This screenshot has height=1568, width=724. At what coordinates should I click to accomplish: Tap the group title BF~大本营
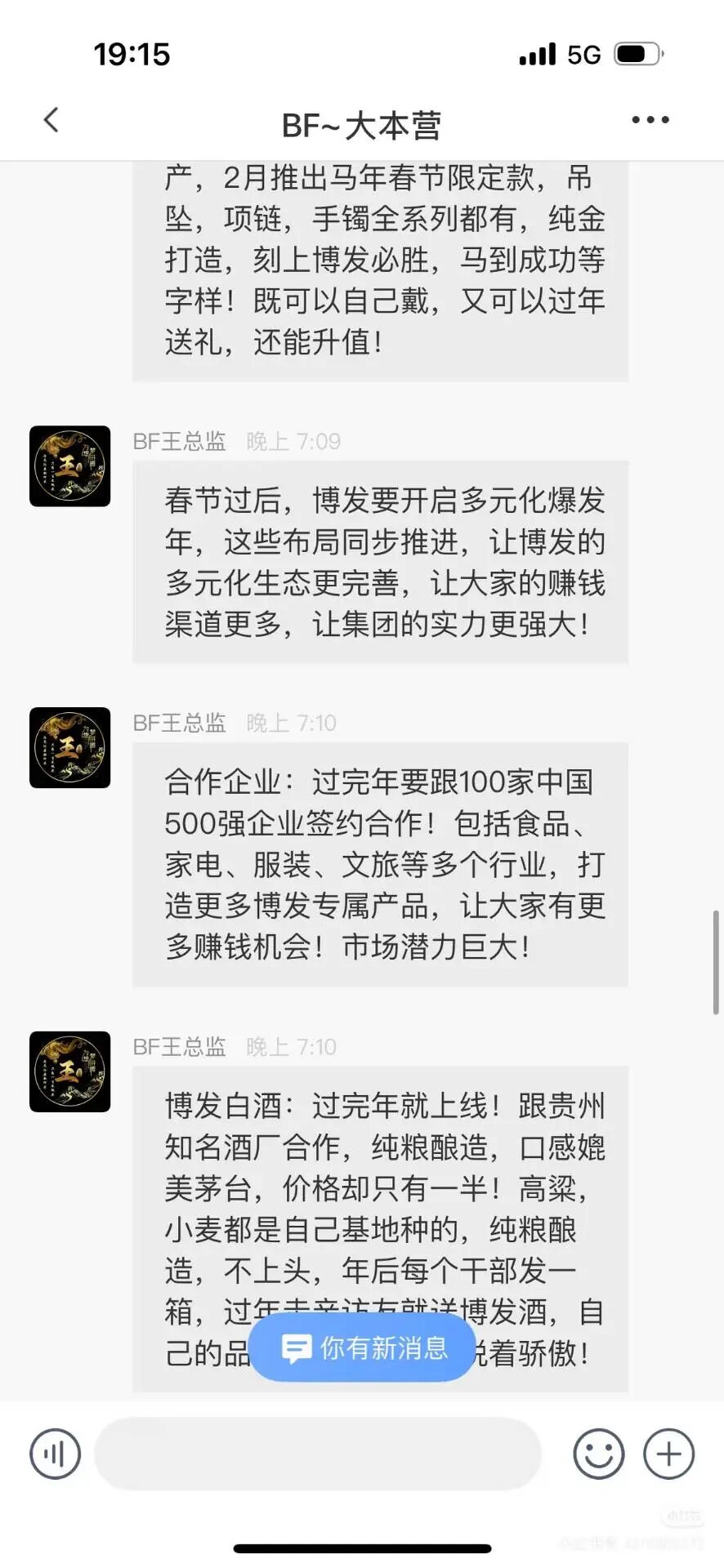point(362,124)
